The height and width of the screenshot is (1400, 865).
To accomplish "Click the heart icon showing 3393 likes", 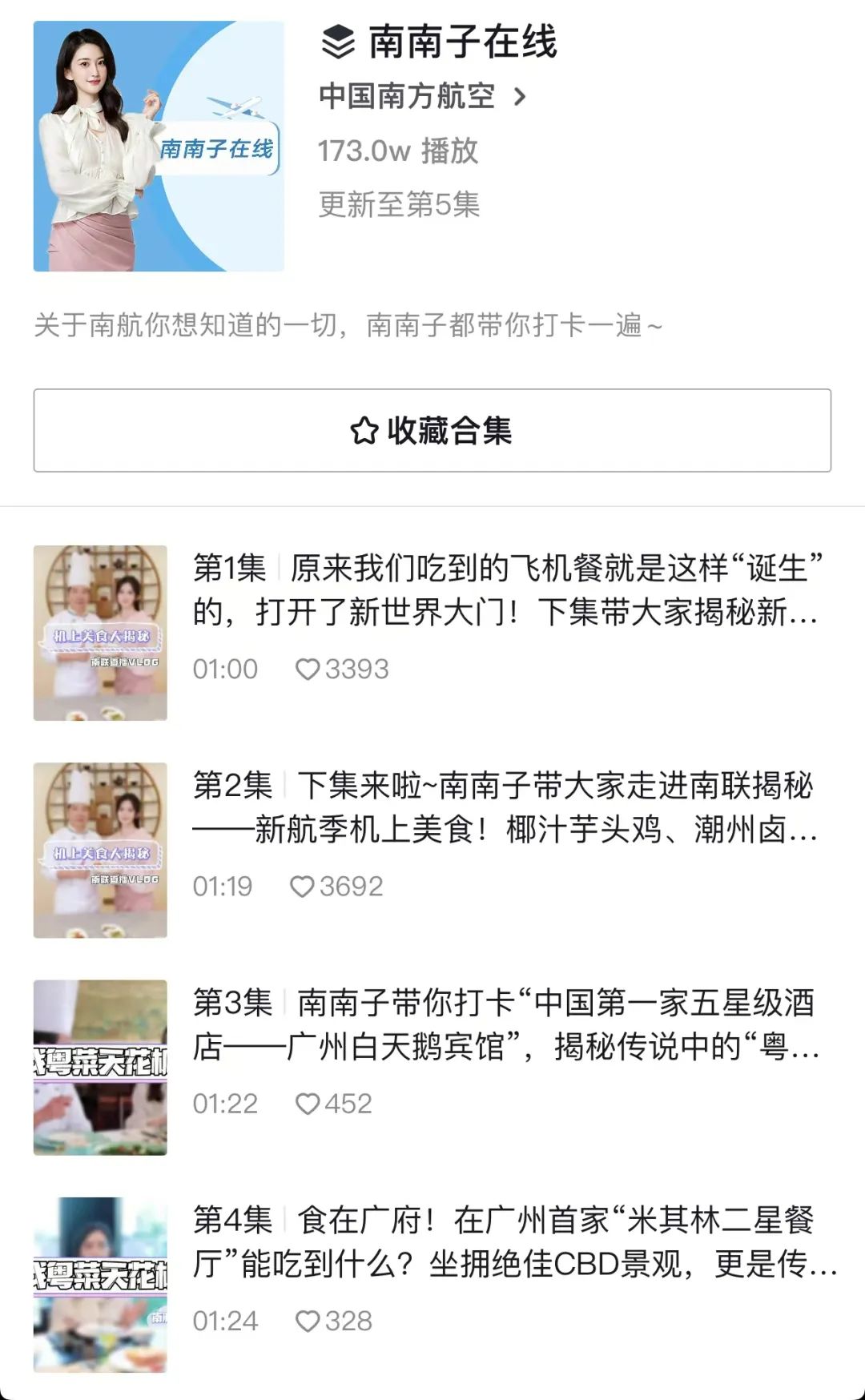I will pyautogui.click(x=311, y=670).
